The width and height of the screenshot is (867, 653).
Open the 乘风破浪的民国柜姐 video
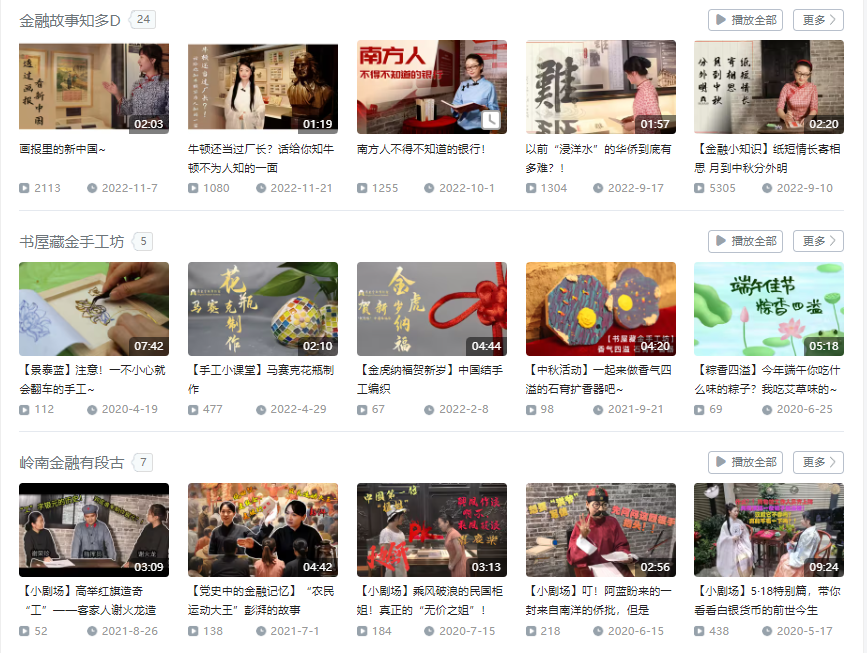pyautogui.click(x=432, y=530)
